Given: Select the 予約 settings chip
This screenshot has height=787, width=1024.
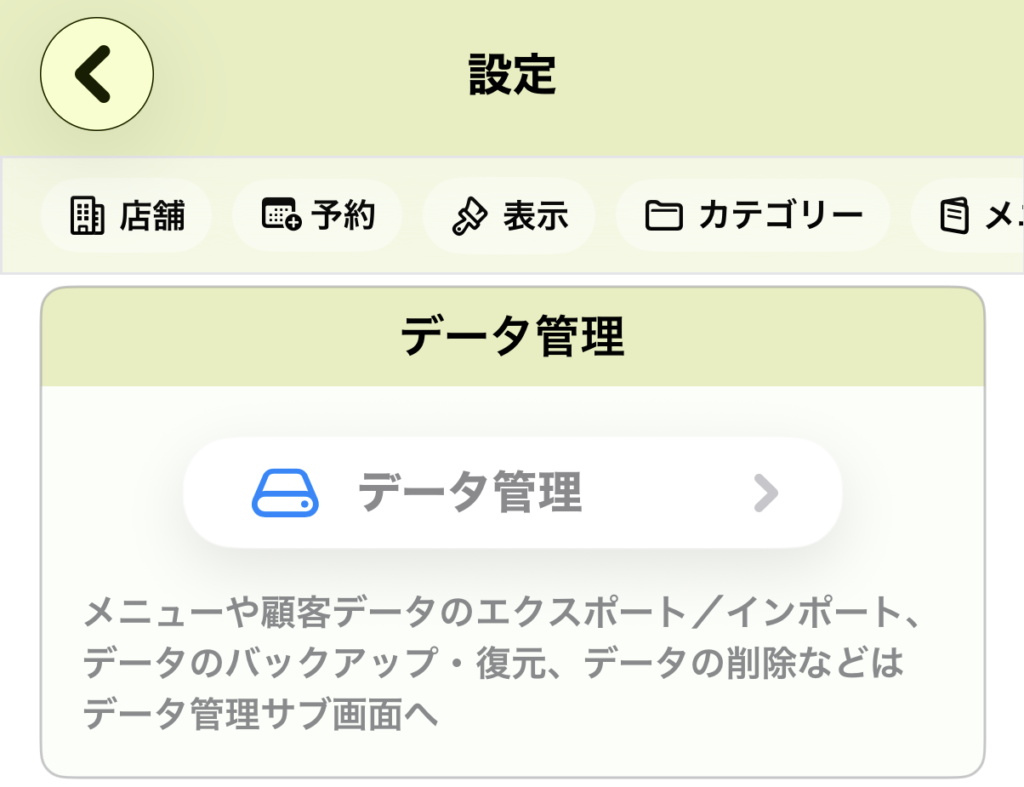Looking at the screenshot, I should [317, 215].
